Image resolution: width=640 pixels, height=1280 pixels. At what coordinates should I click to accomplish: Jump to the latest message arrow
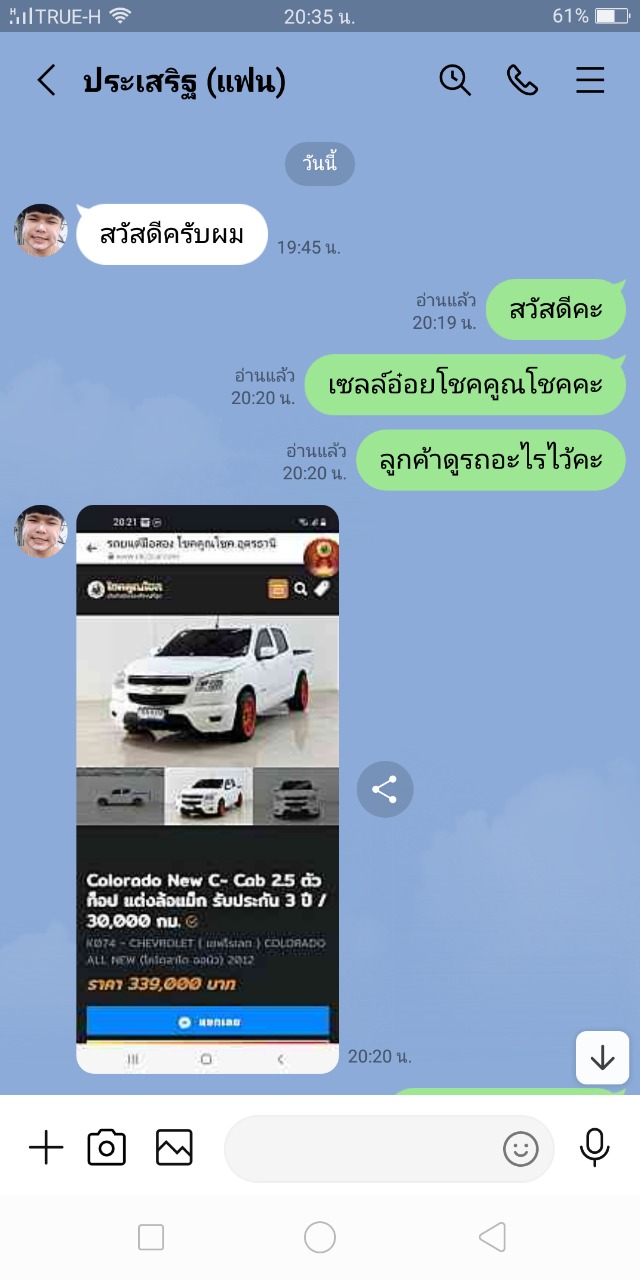coord(602,1058)
